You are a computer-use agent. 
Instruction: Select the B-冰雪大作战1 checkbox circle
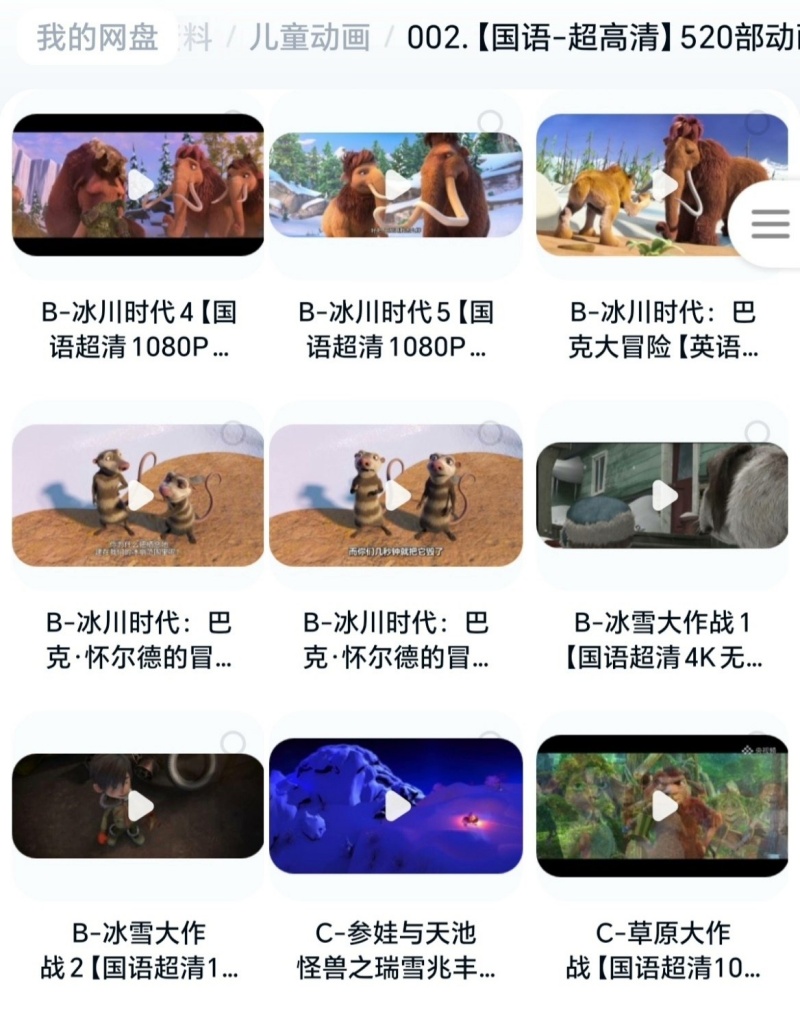[757, 433]
